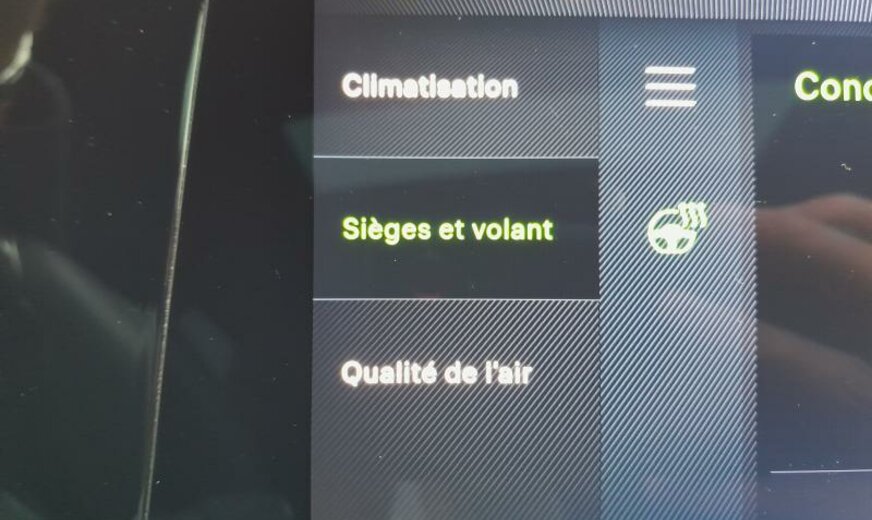Tap the hamburger menu icon
The width and height of the screenshot is (872, 520).
click(670, 87)
